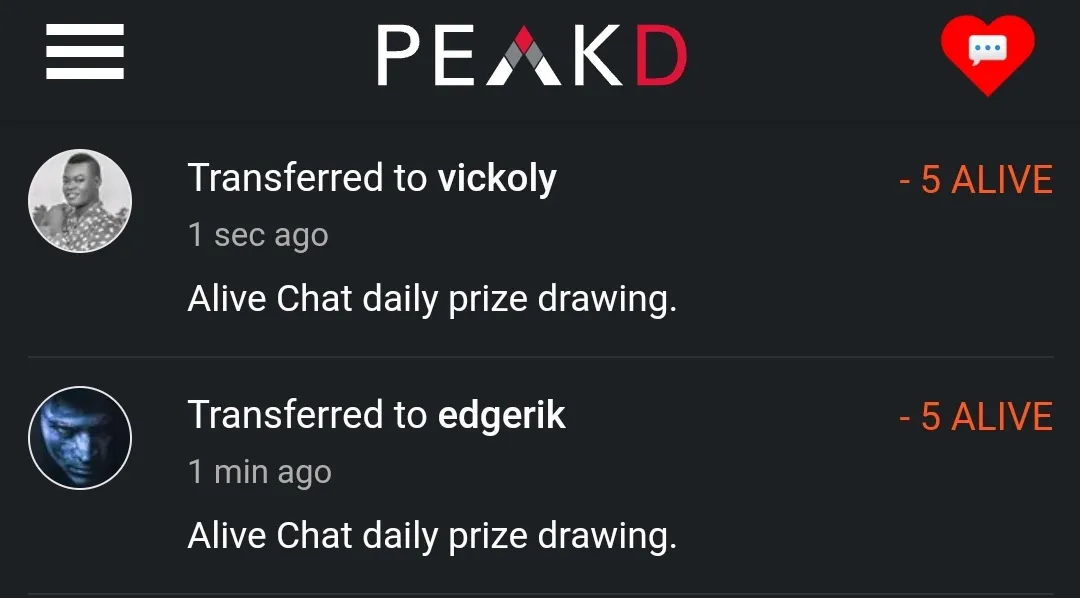1080x598 pixels.
Task: Go to PeakD home via logo
Action: (x=531, y=55)
